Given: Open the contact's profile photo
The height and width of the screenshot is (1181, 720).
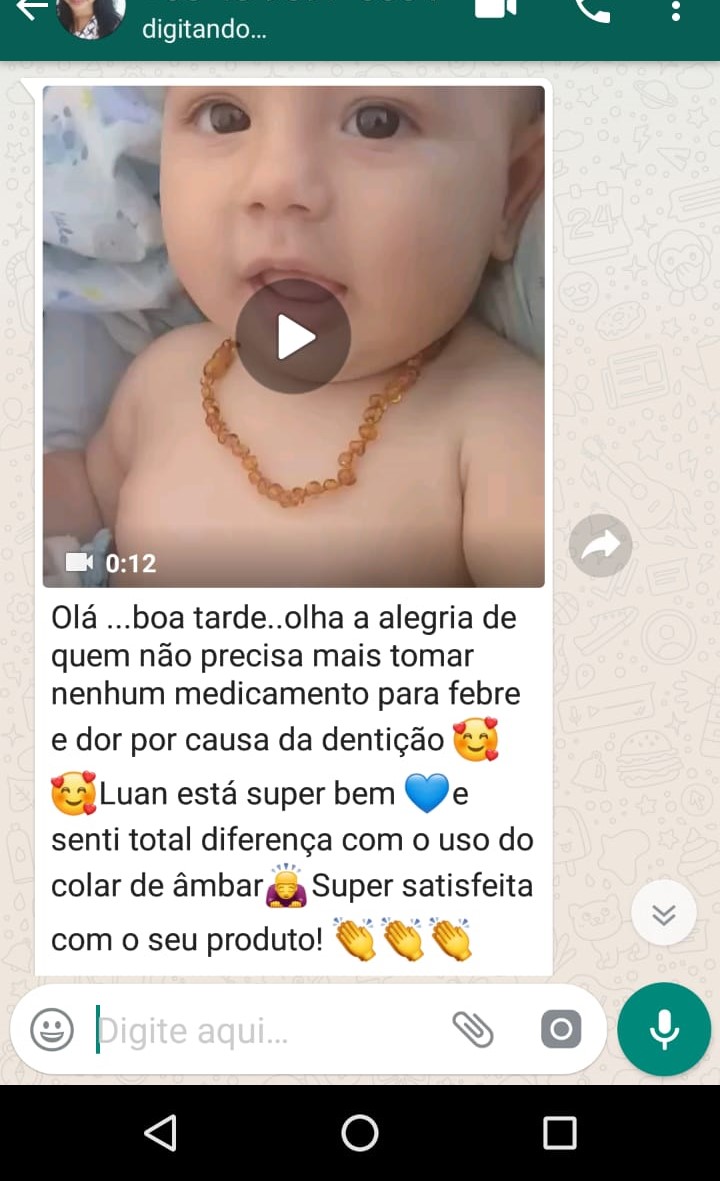Looking at the screenshot, I should tap(91, 15).
